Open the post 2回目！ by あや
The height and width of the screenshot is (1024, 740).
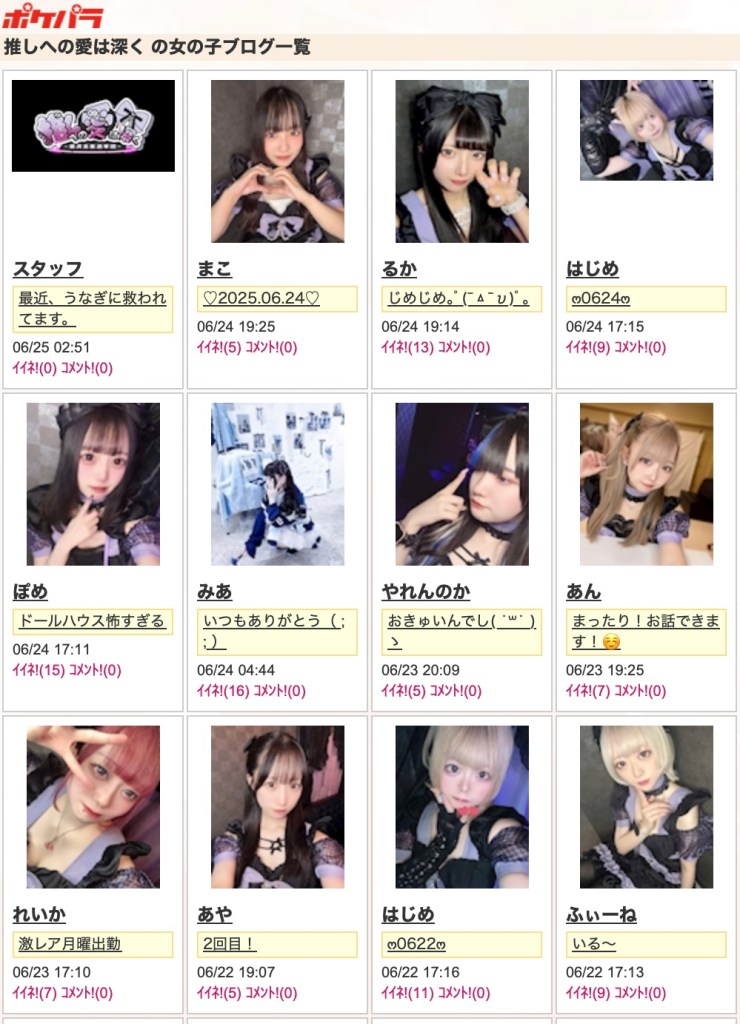point(229,943)
